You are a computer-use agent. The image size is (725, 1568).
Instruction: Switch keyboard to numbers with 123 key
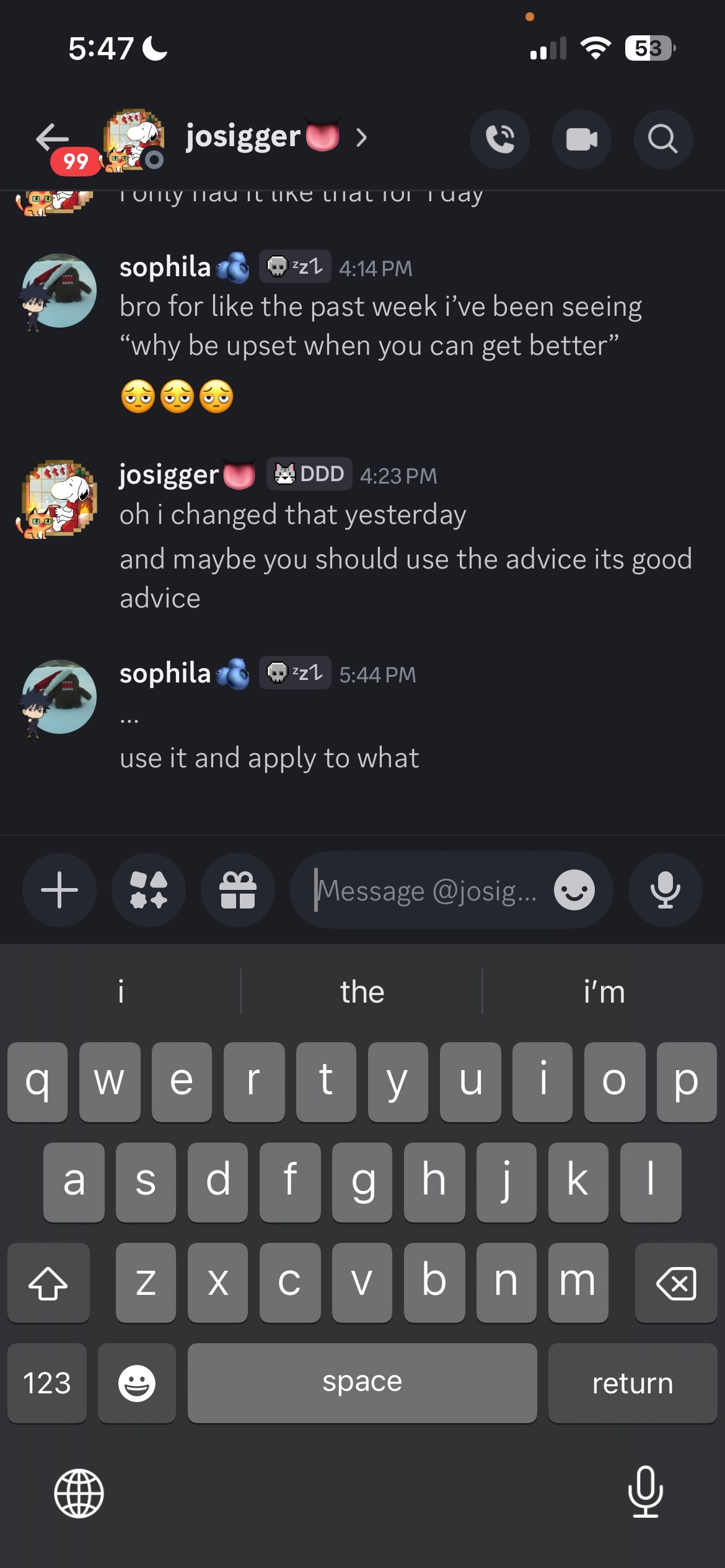click(x=47, y=1383)
